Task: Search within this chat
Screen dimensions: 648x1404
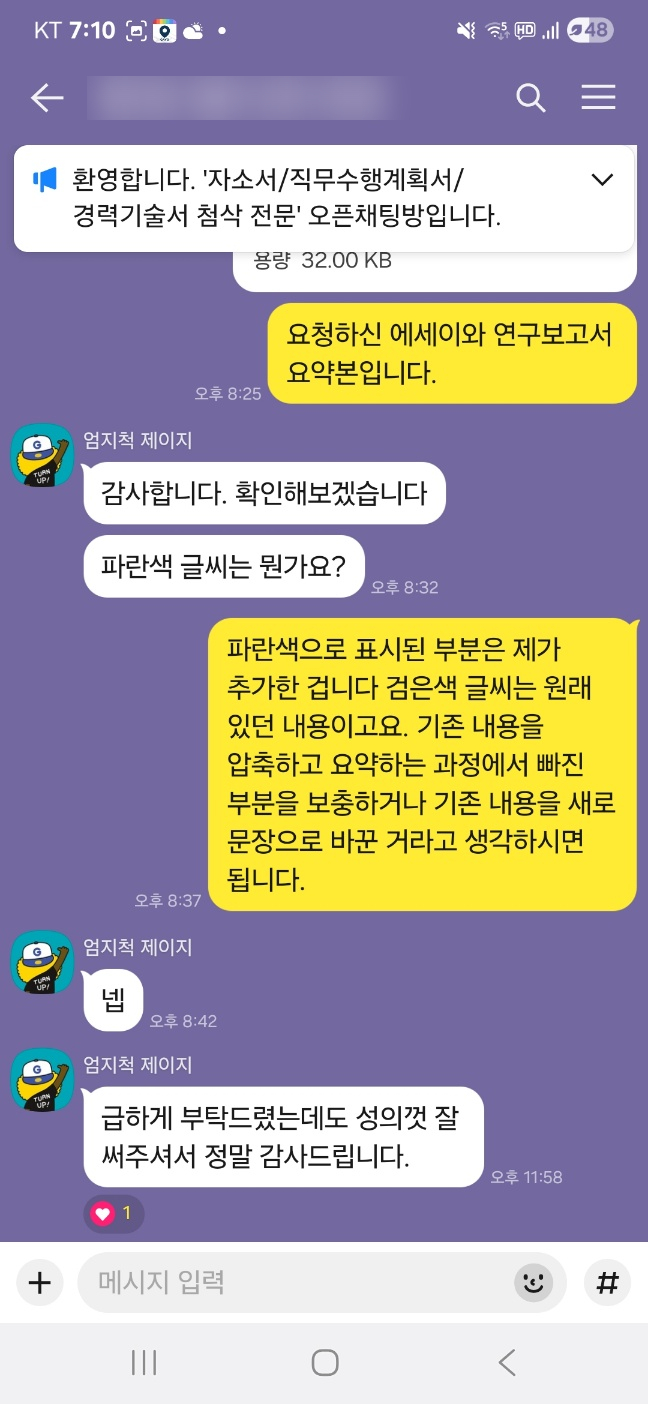Action: (x=530, y=97)
